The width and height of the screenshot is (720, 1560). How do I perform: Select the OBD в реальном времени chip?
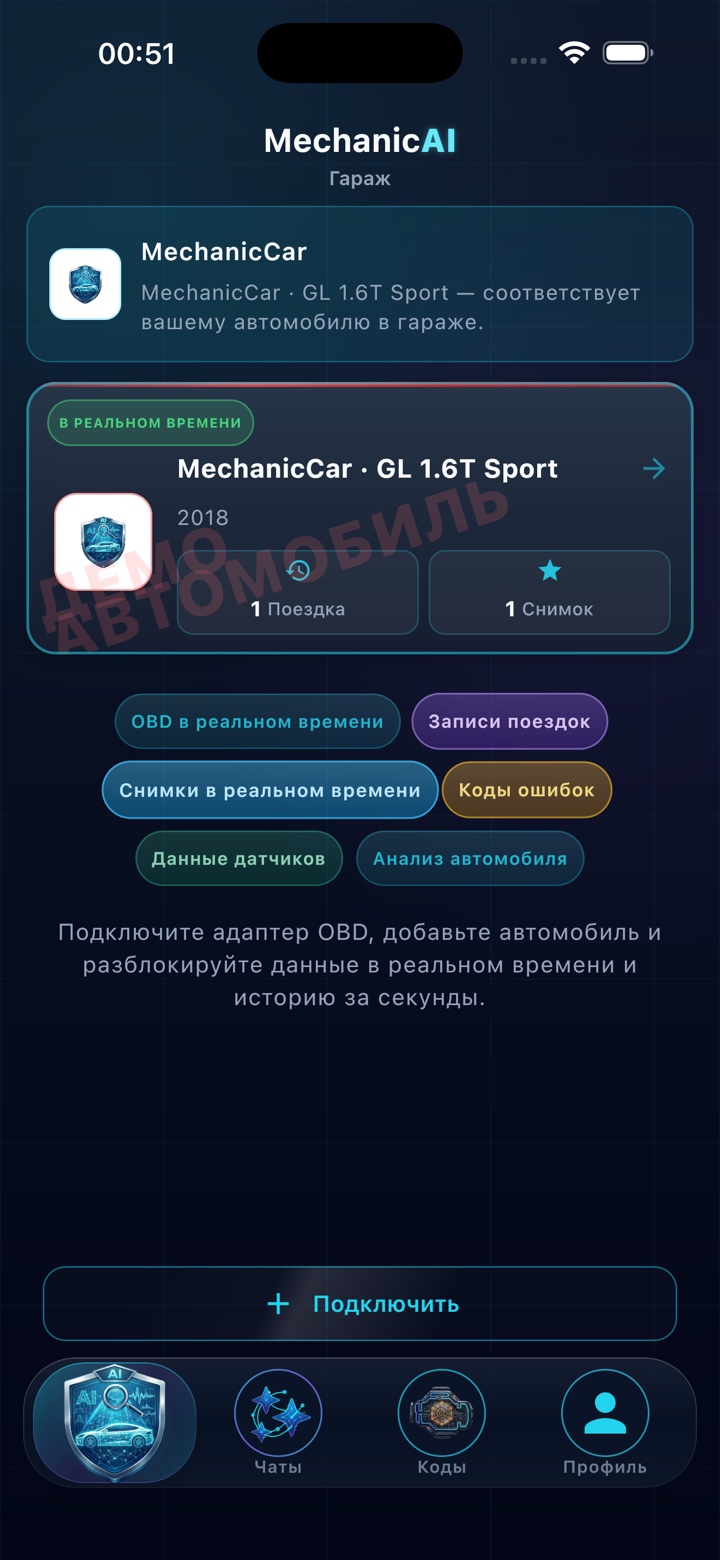click(258, 721)
